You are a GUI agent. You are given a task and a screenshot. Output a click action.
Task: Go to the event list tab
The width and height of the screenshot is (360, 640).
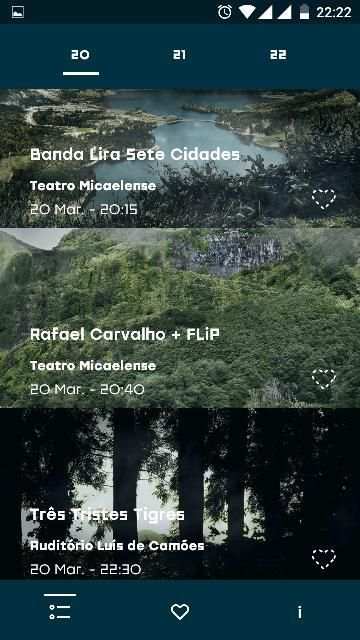pos(60,612)
